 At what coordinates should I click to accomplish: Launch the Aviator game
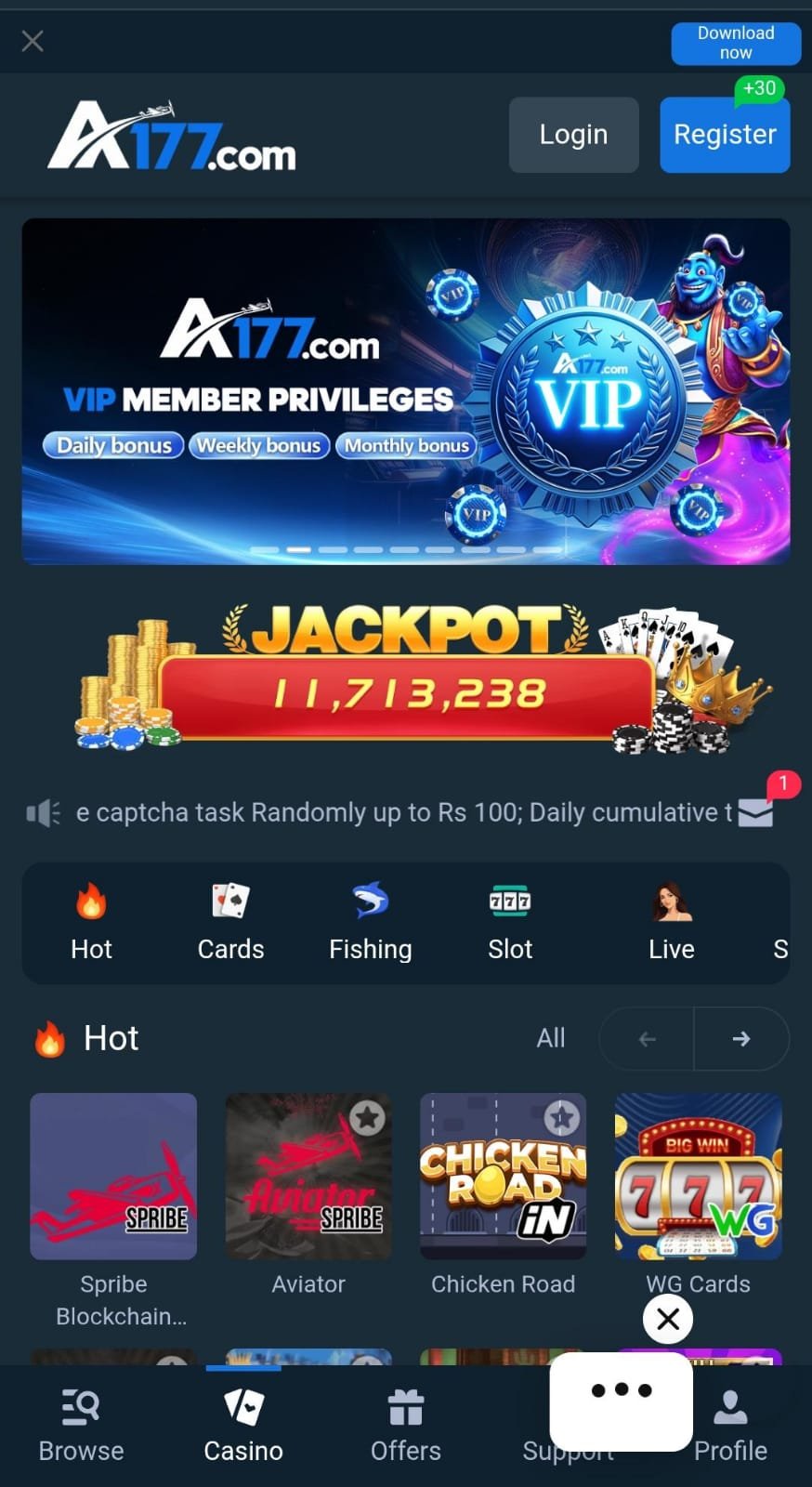tap(308, 1177)
